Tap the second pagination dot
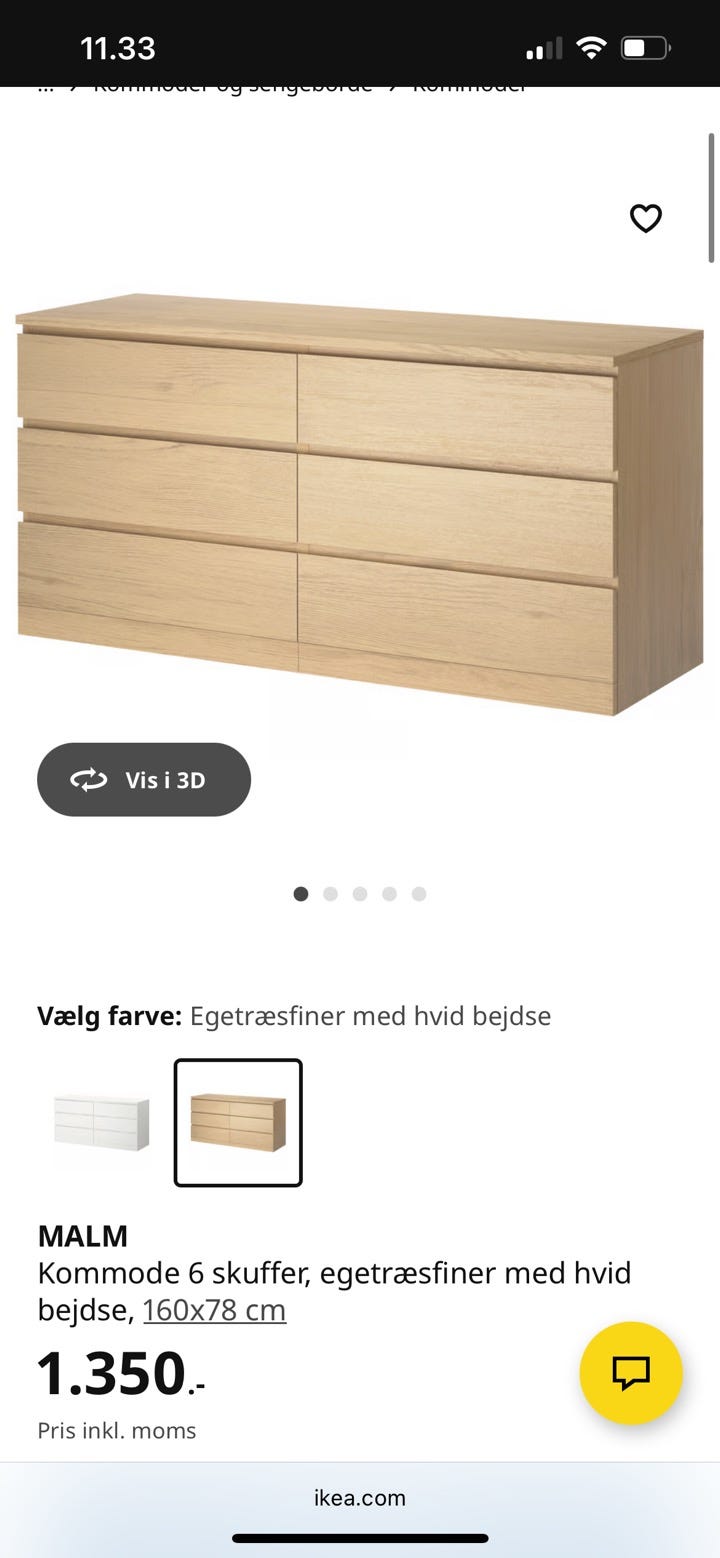Screen dimensions: 720x1558 (x=330, y=894)
